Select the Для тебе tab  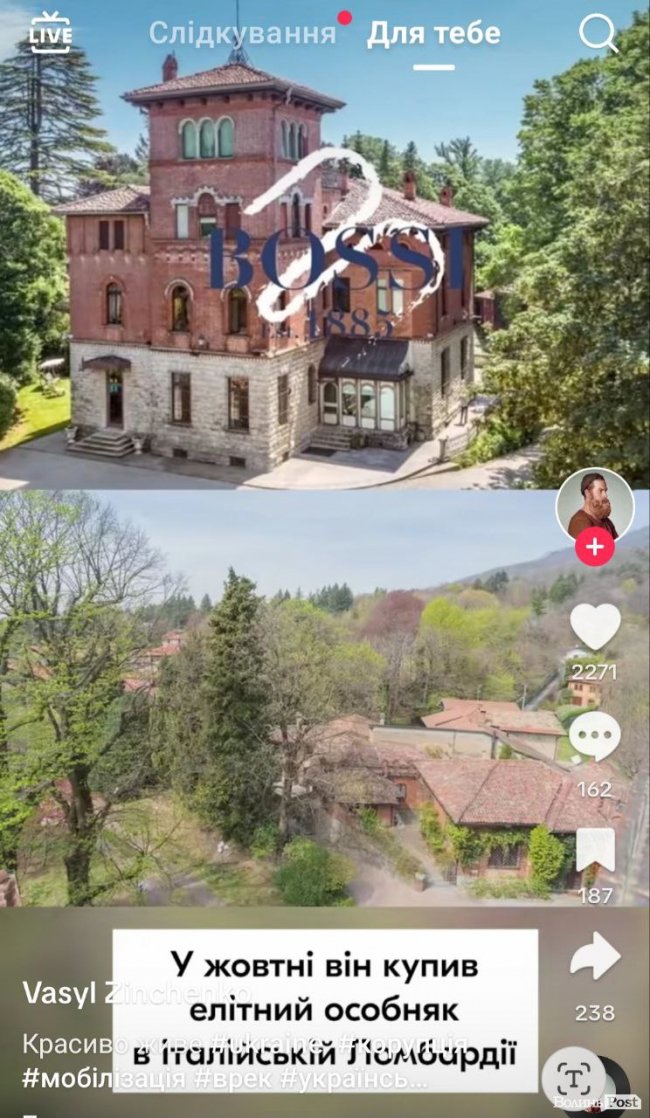[433, 33]
